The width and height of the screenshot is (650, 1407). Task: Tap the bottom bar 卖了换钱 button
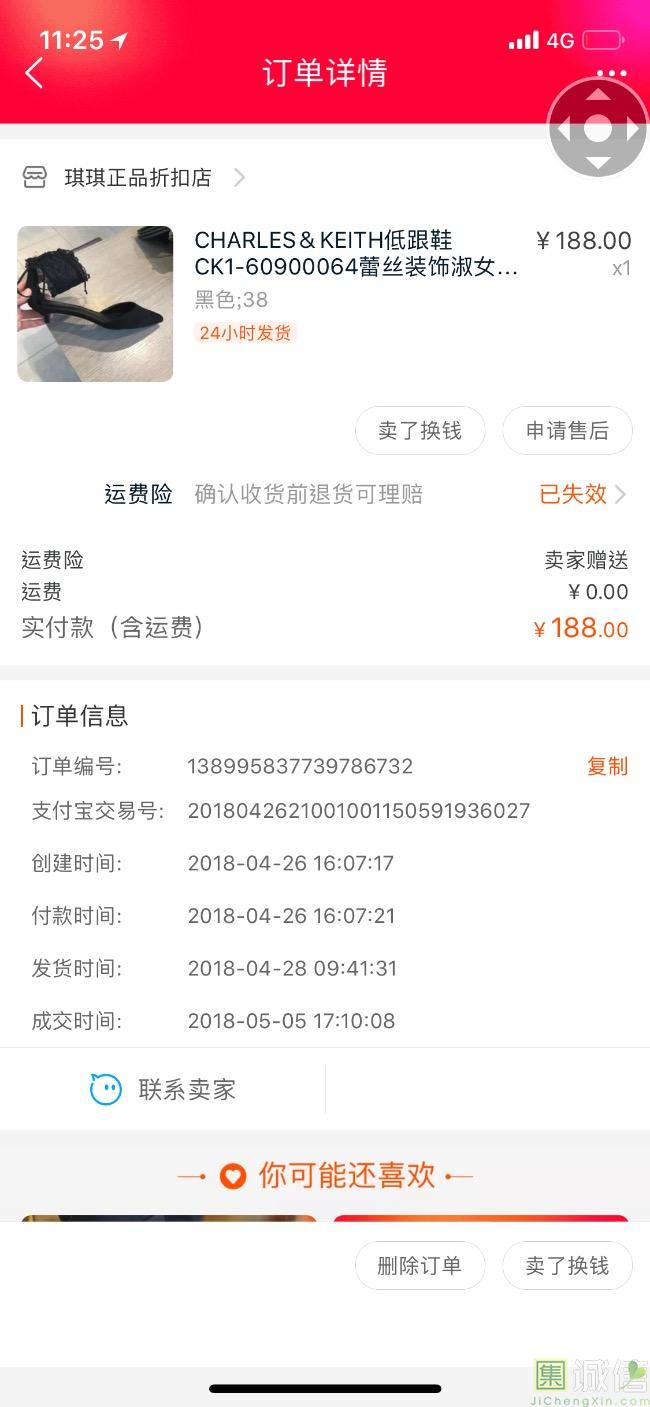(x=567, y=1266)
